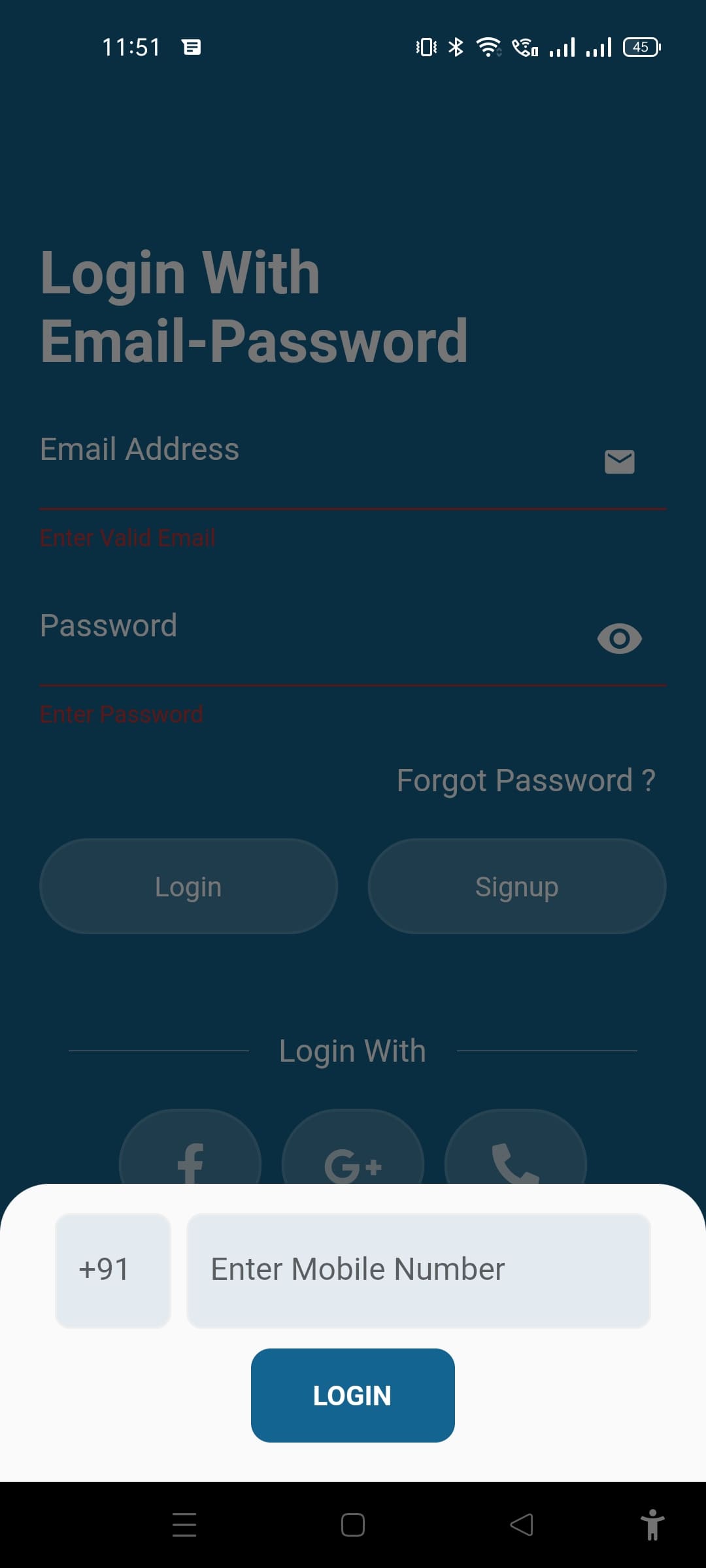Tap the Enter Mobile Number field
Image resolution: width=706 pixels, height=1568 pixels.
(x=418, y=1270)
